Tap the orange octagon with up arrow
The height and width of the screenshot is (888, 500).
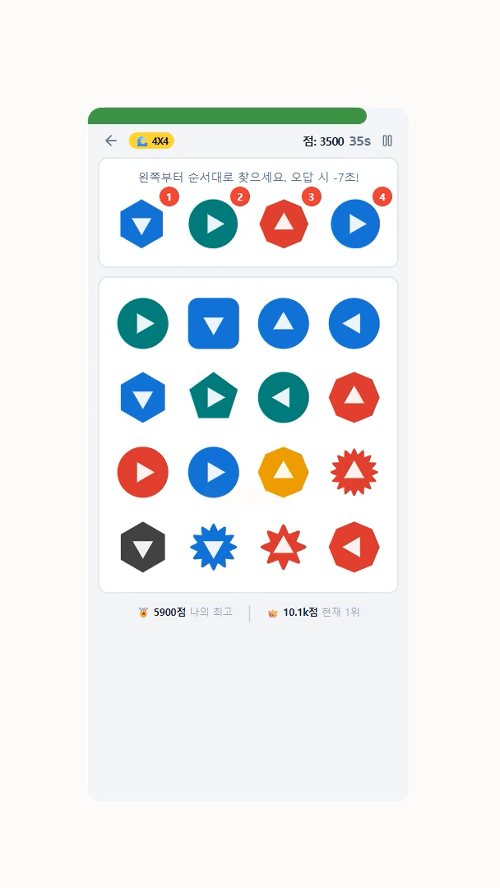click(x=283, y=472)
